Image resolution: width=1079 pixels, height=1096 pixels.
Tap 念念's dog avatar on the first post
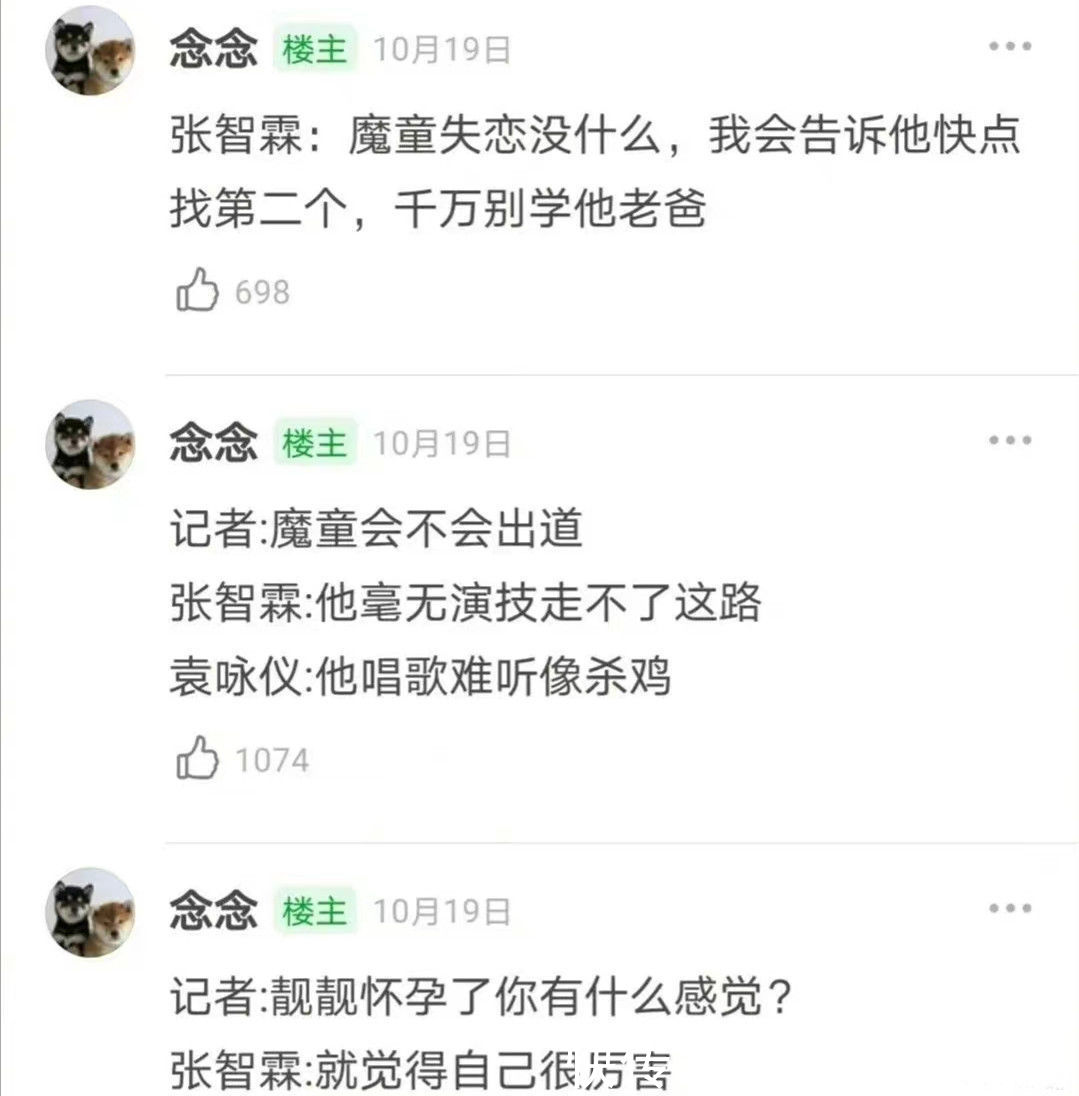pyautogui.click(x=91, y=50)
